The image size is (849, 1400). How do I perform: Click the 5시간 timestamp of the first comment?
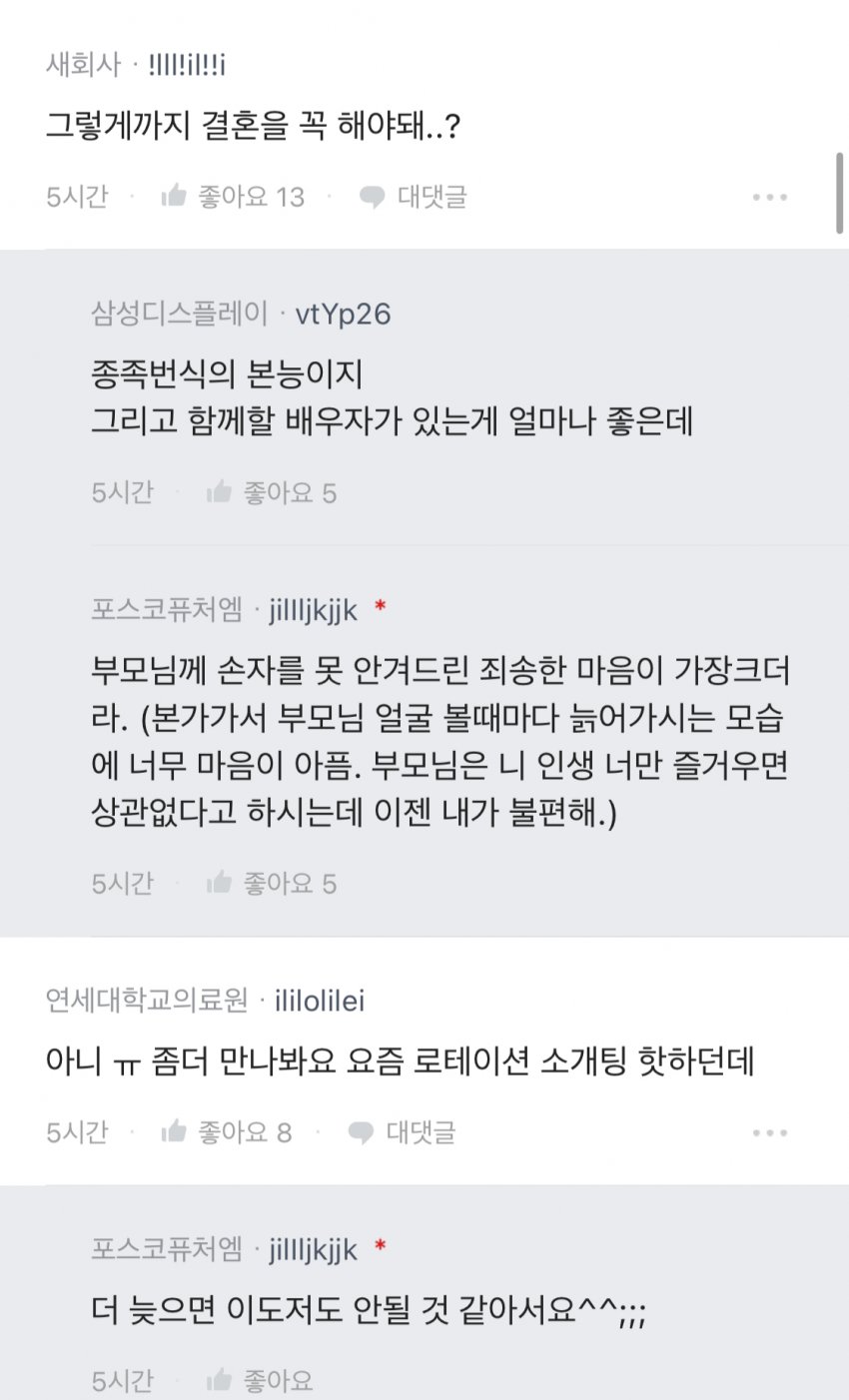(x=78, y=197)
